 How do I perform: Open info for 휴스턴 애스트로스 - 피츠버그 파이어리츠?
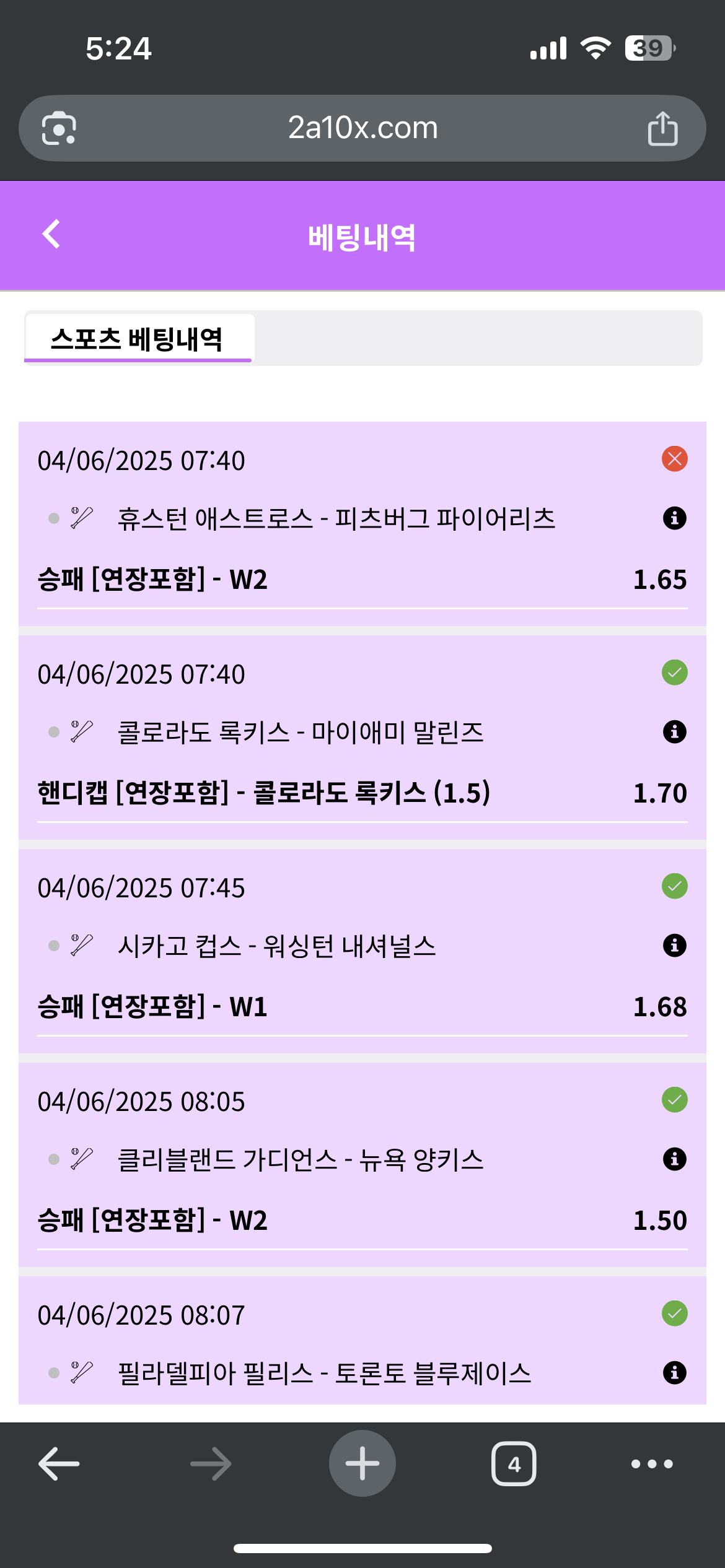click(674, 518)
